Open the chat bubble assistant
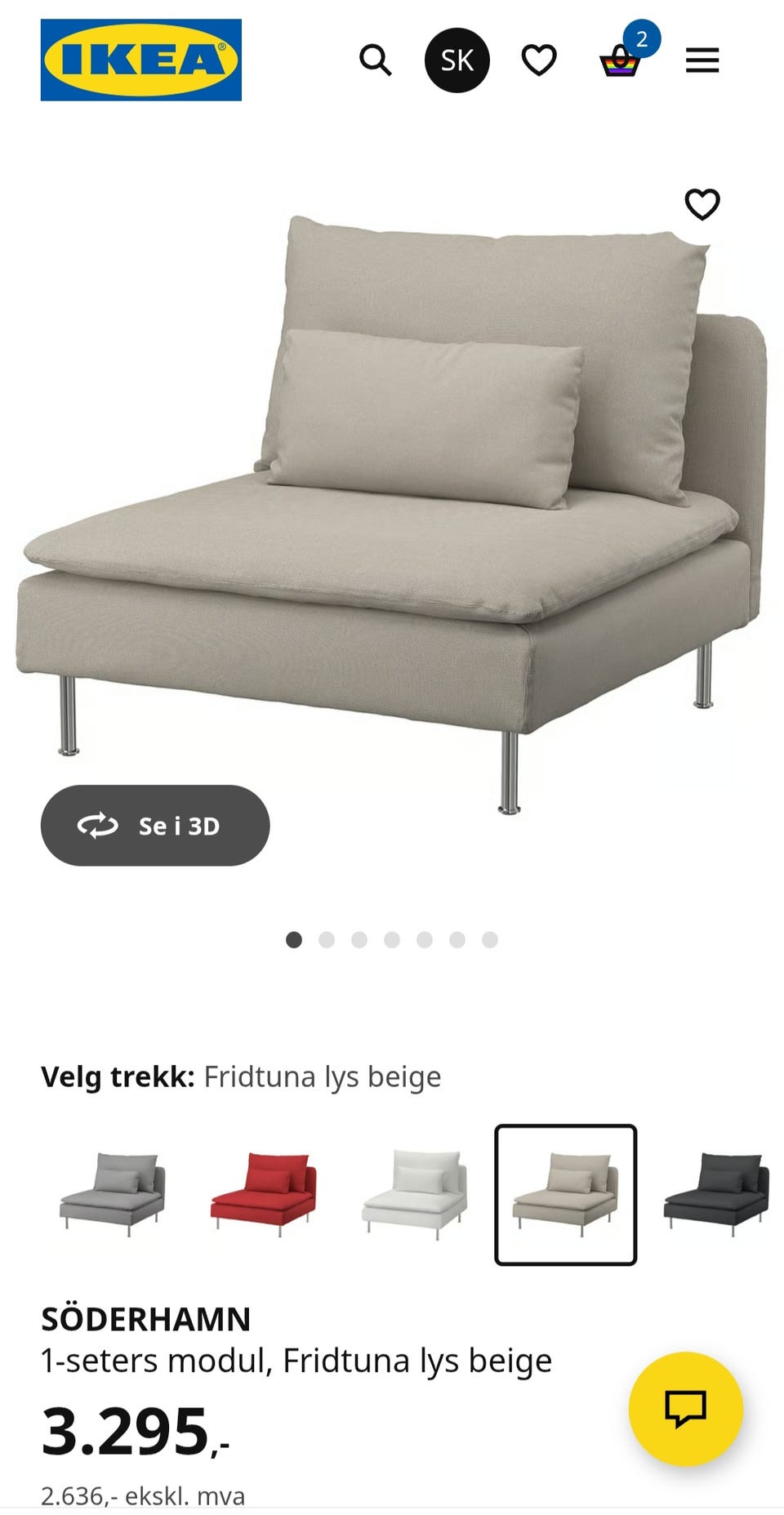This screenshot has width=784, height=1515. pos(688,1406)
